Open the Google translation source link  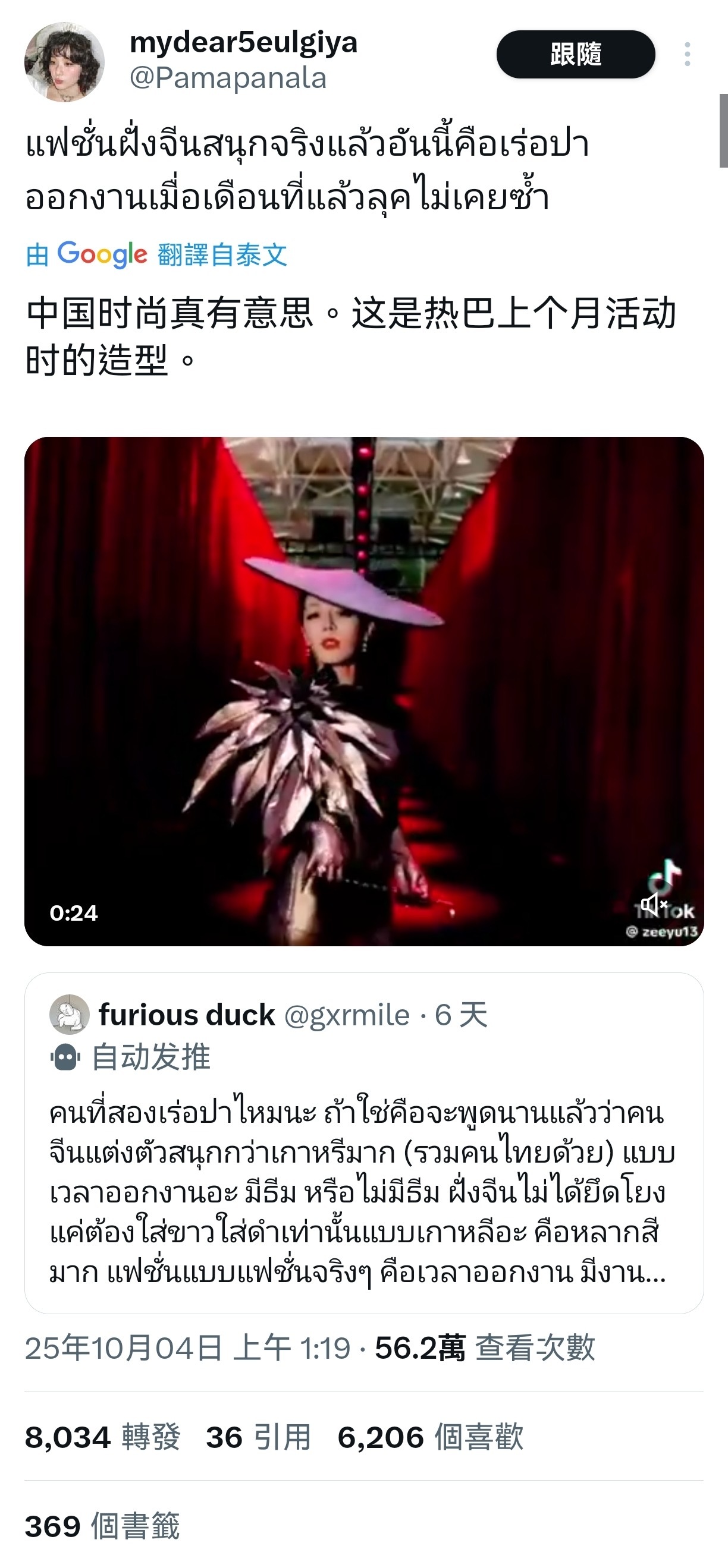pyautogui.click(x=156, y=254)
